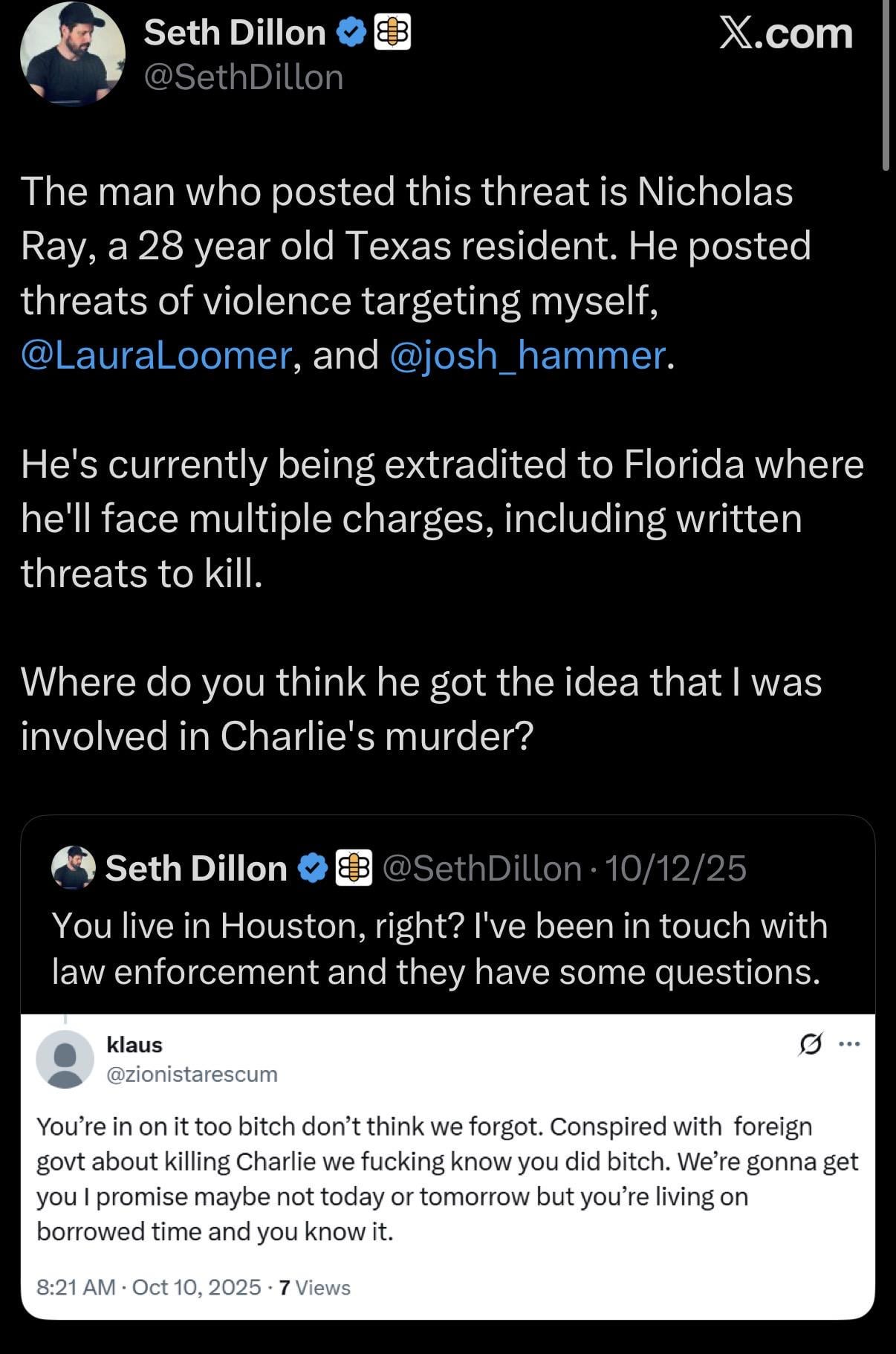Open Seth Dillon's profile picture
896x1354 pixels.
point(72,54)
